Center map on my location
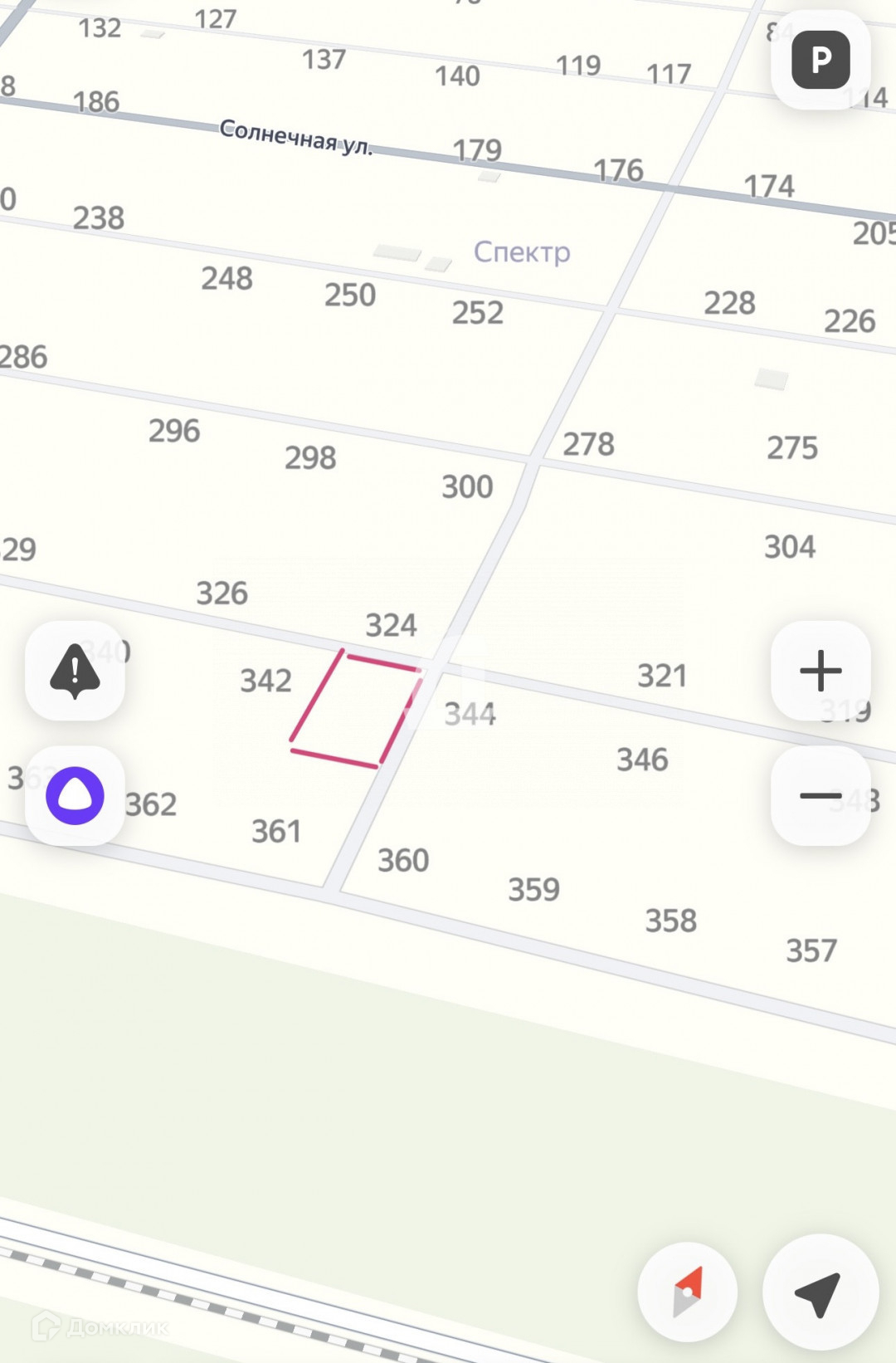This screenshot has width=896, height=1363. coord(820,1292)
